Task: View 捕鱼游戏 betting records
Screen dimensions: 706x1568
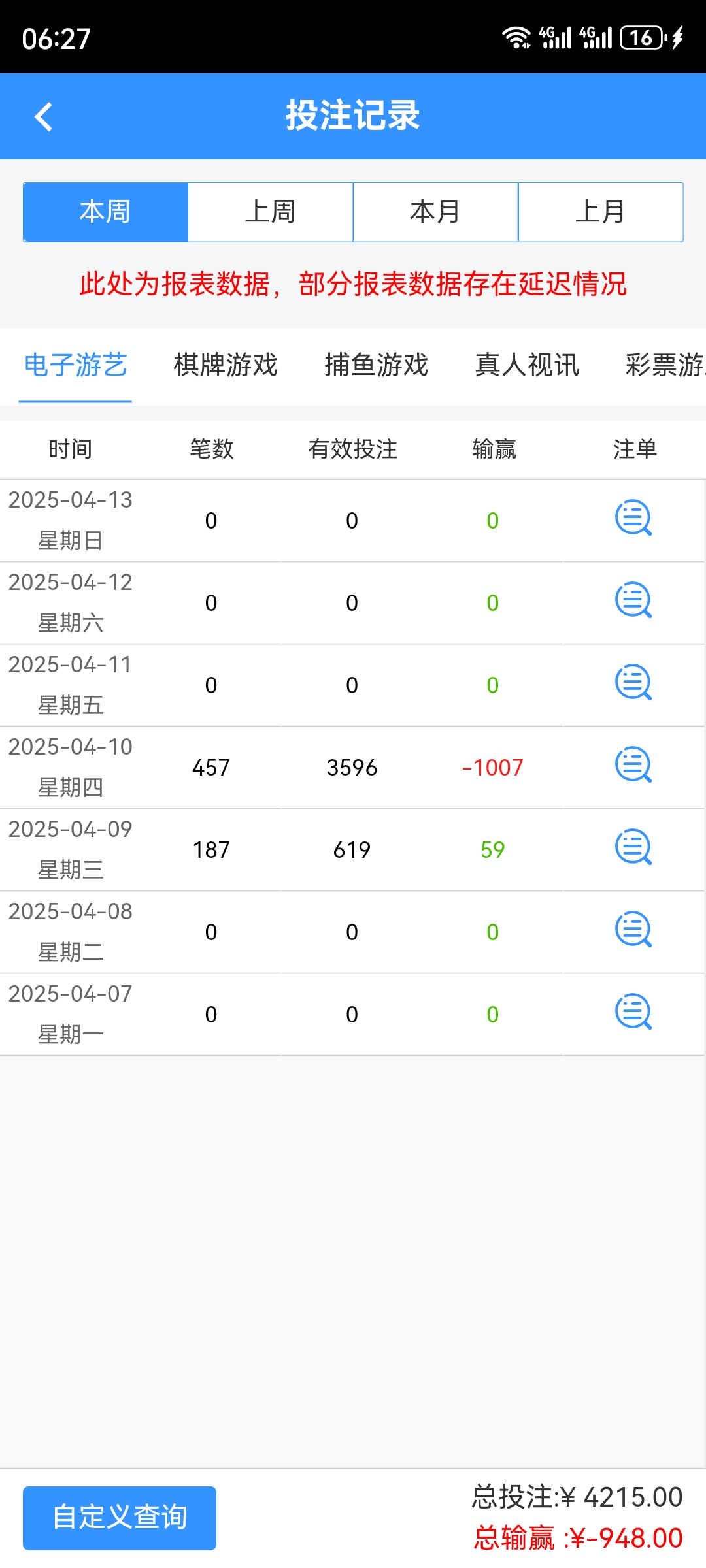Action: (377, 365)
